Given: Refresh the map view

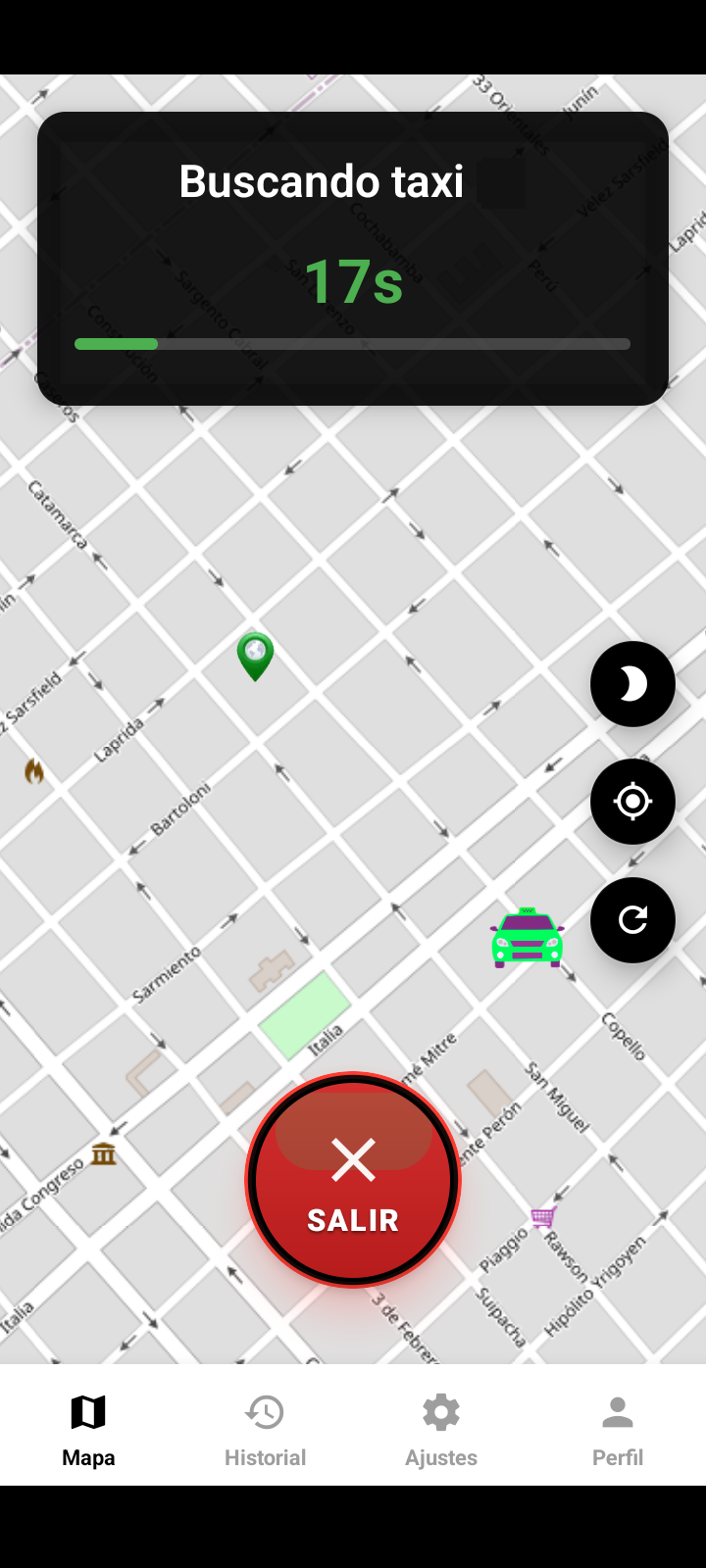Looking at the screenshot, I should tap(632, 919).
